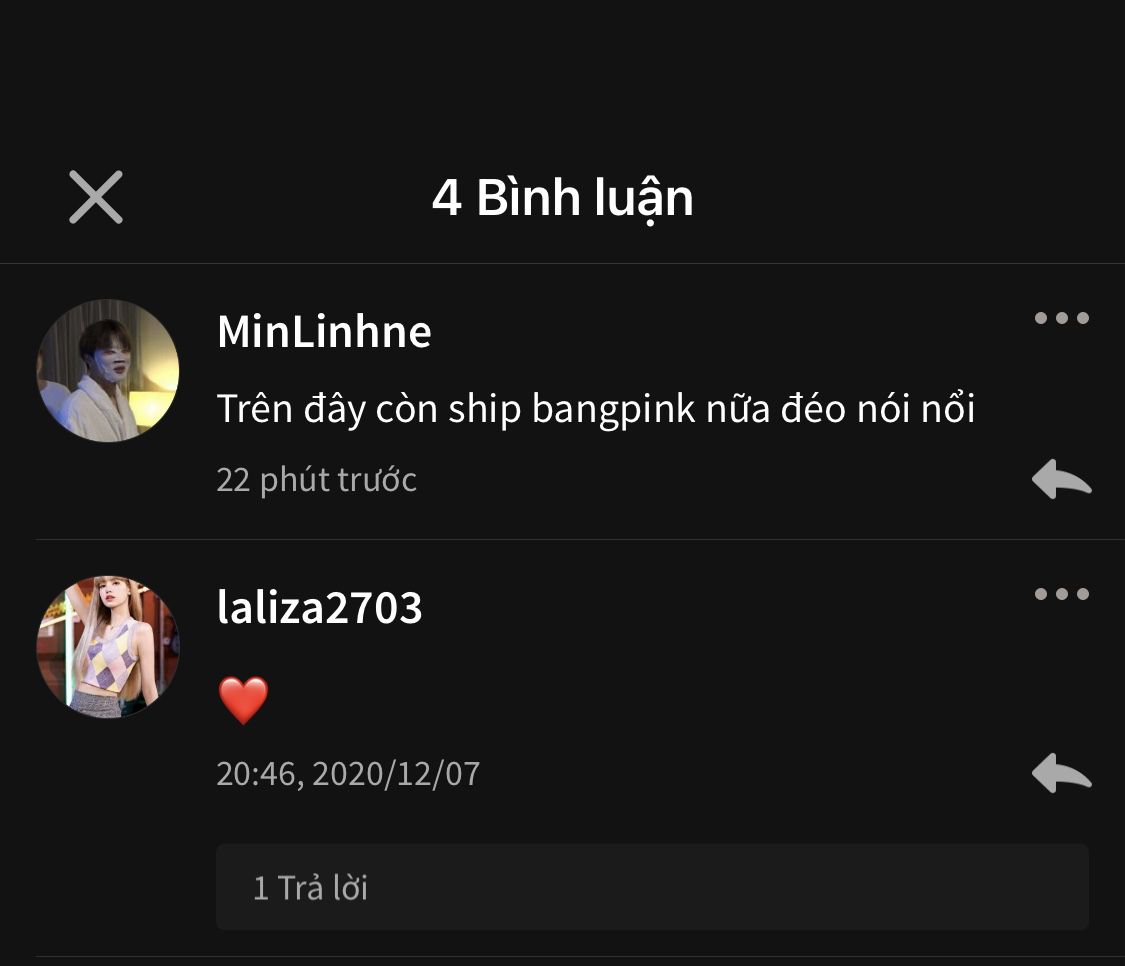Expand the 1 Trả lời replies

coord(652,887)
